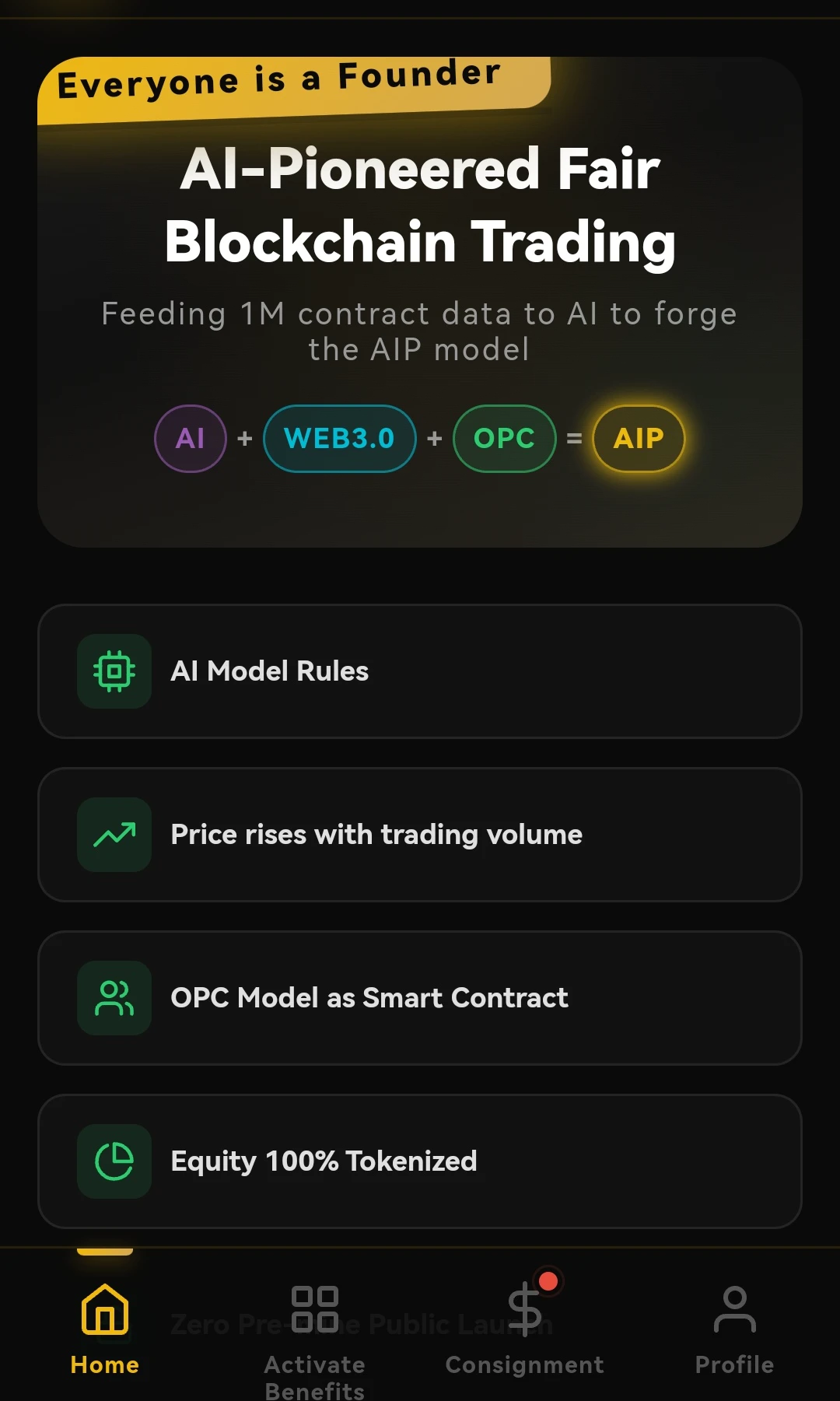Image resolution: width=840 pixels, height=1401 pixels.
Task: Open Price rises with trading volume
Action: pos(420,835)
